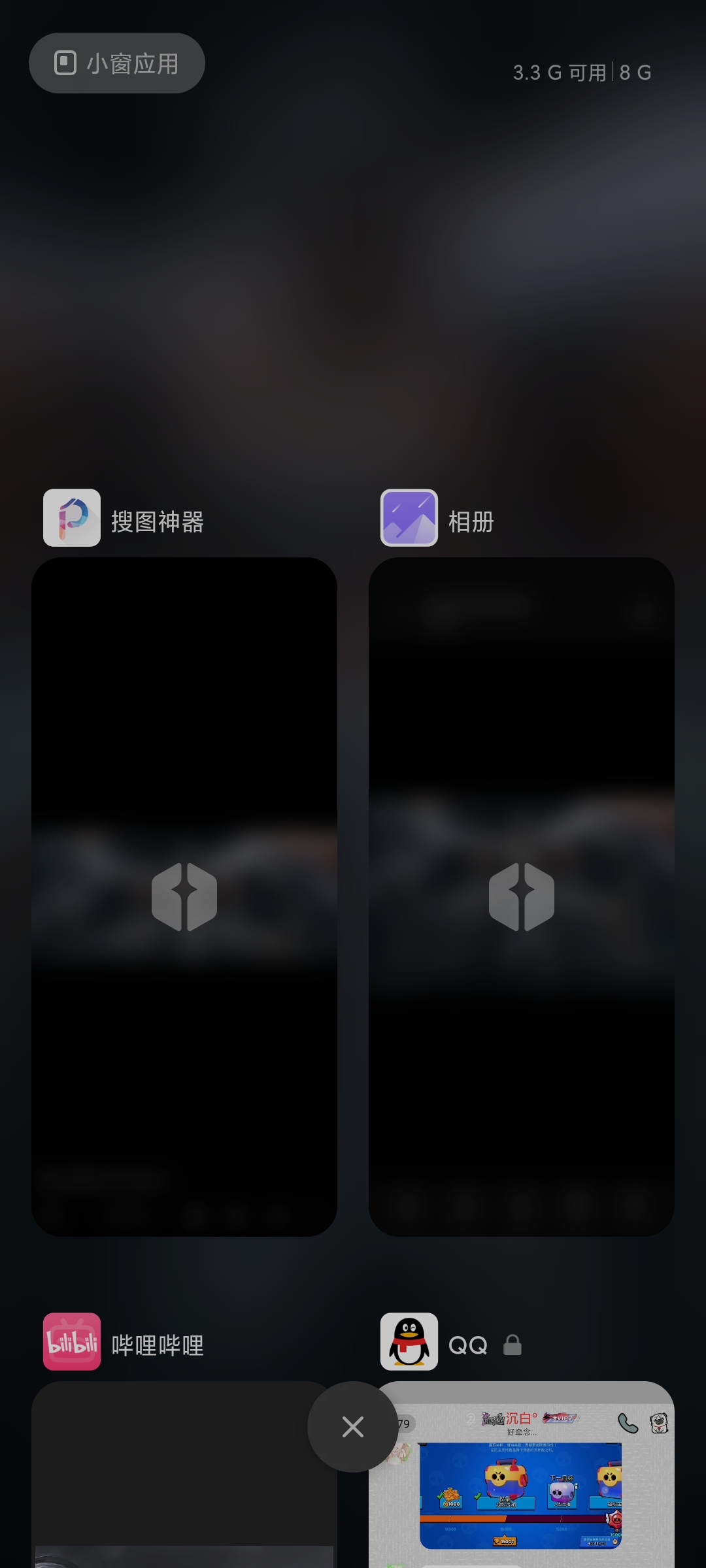Switch to the 相册 app card
706x1568 pixels.
[521, 896]
